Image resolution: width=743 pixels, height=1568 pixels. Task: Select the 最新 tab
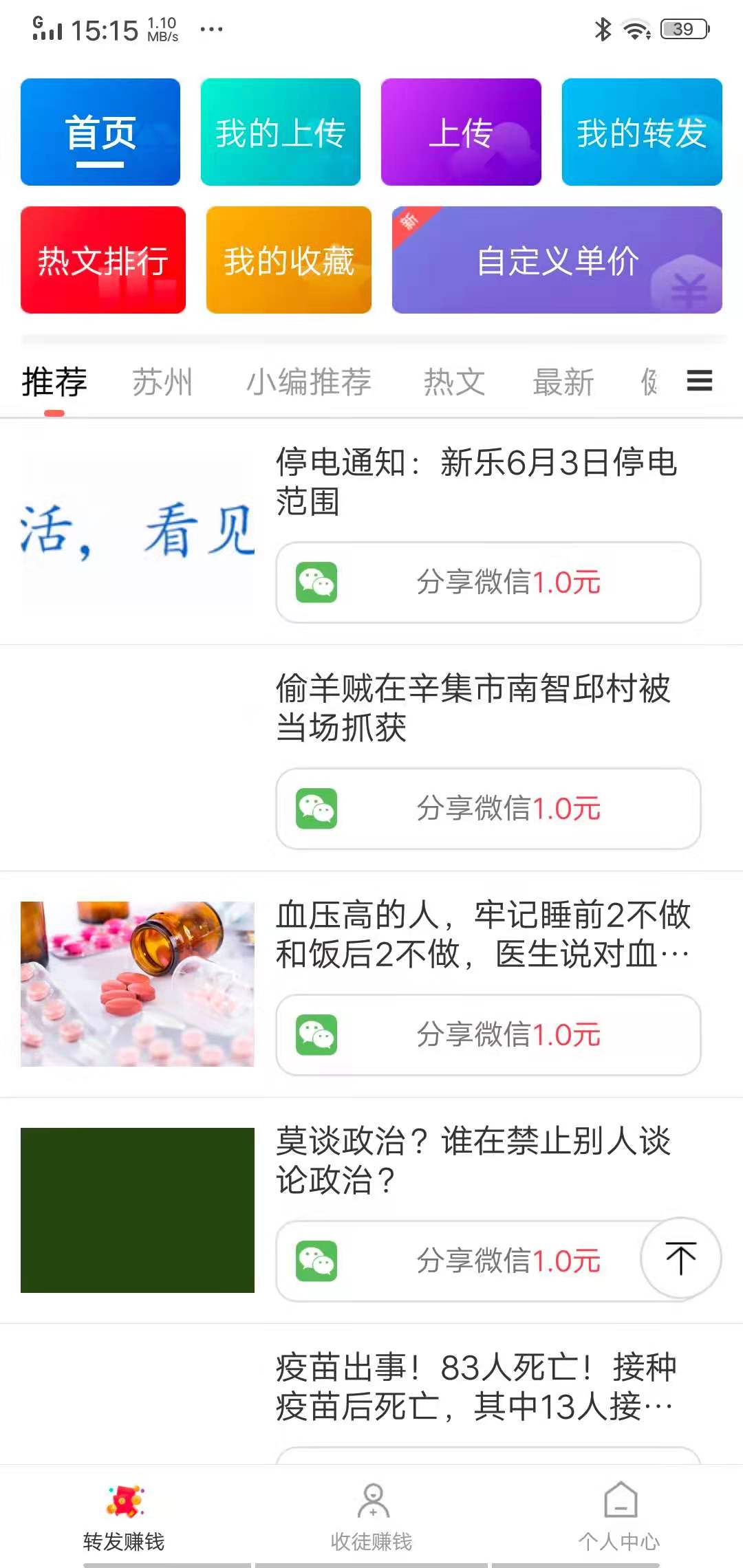[563, 382]
